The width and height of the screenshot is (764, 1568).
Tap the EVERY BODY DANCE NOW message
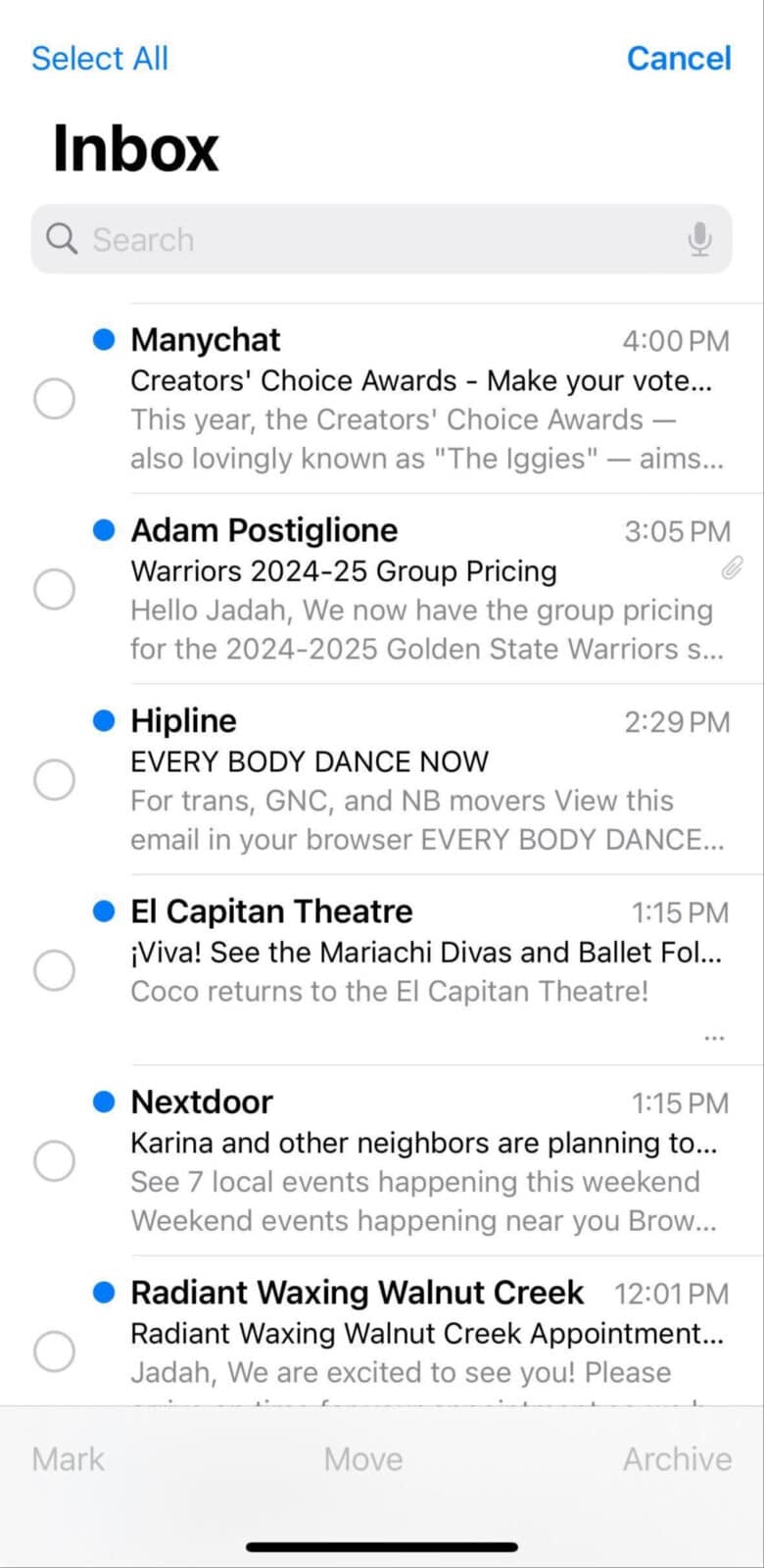point(382,780)
